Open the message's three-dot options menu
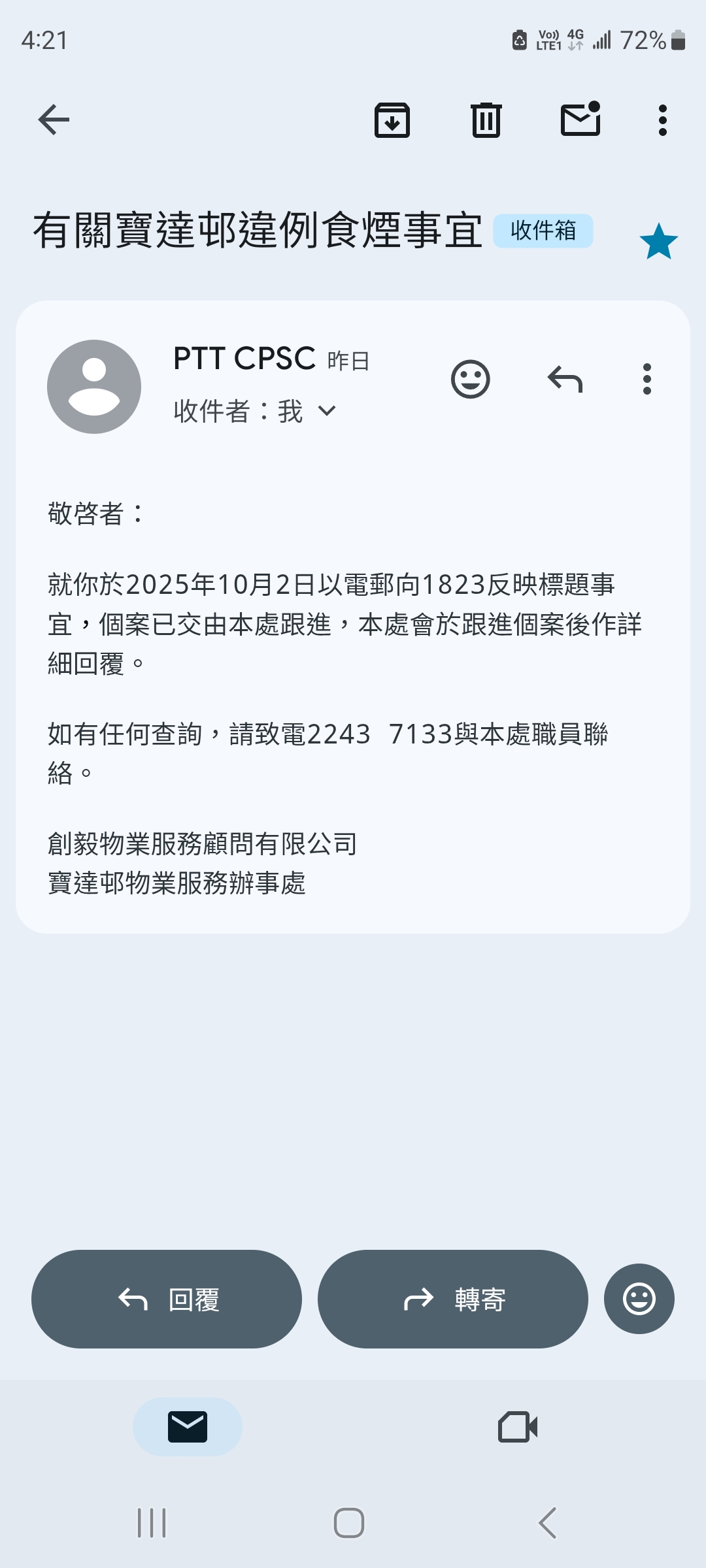The height and width of the screenshot is (1568, 706). coord(647,379)
